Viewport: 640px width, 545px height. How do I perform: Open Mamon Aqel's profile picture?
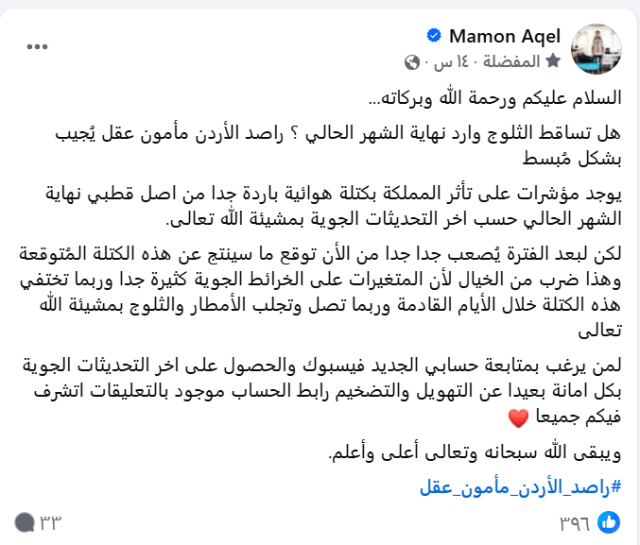click(x=597, y=48)
